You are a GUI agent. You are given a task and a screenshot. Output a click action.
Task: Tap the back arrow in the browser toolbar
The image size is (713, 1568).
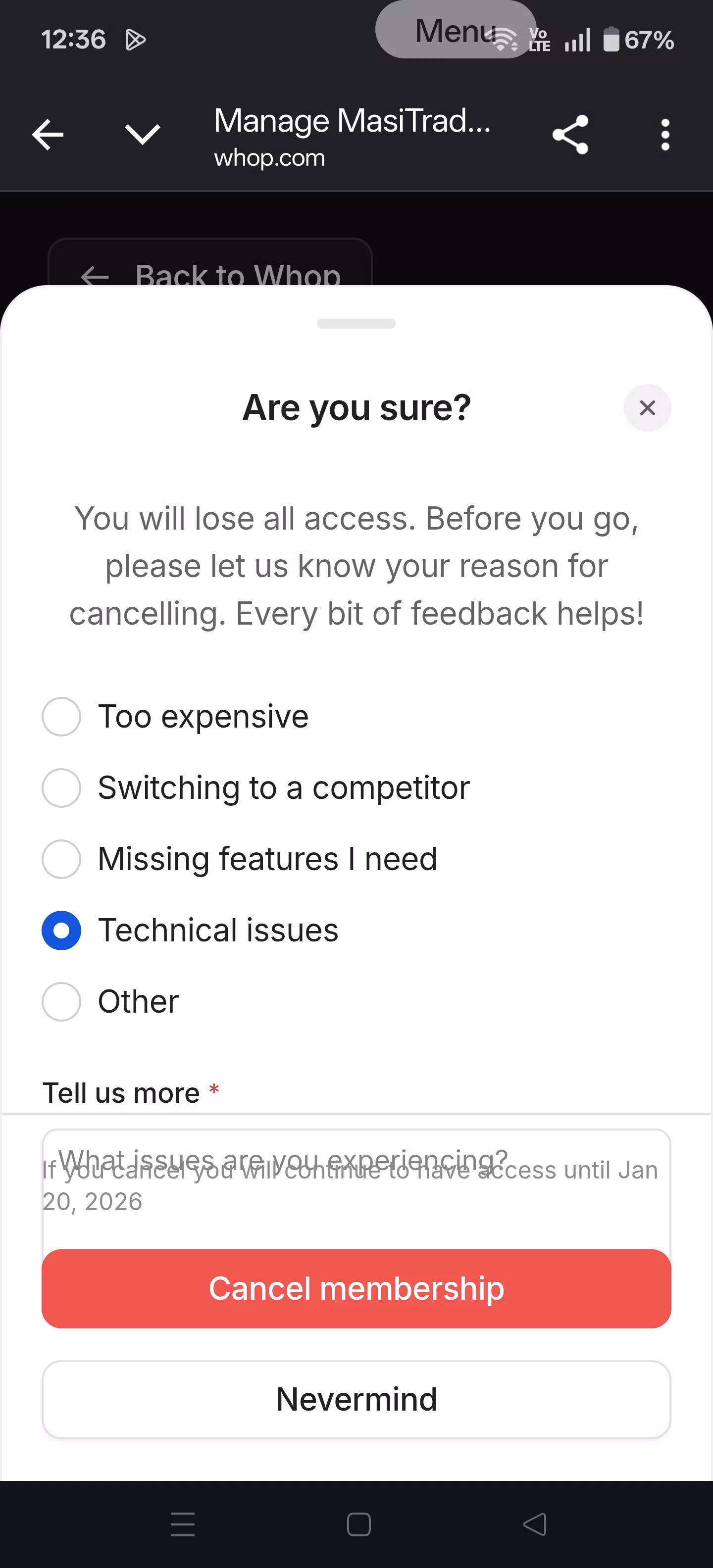pos(48,135)
